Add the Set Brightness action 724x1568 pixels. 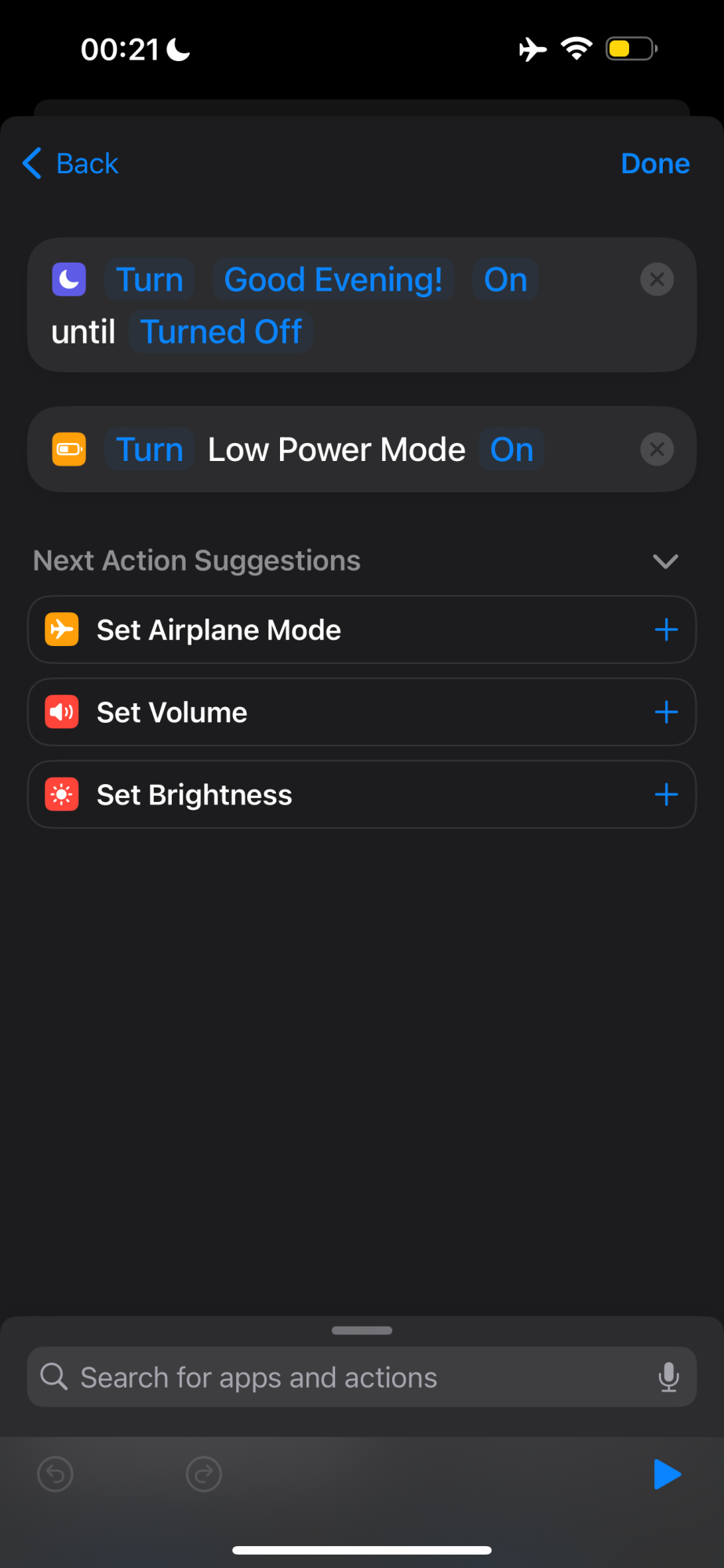pyautogui.click(x=666, y=795)
